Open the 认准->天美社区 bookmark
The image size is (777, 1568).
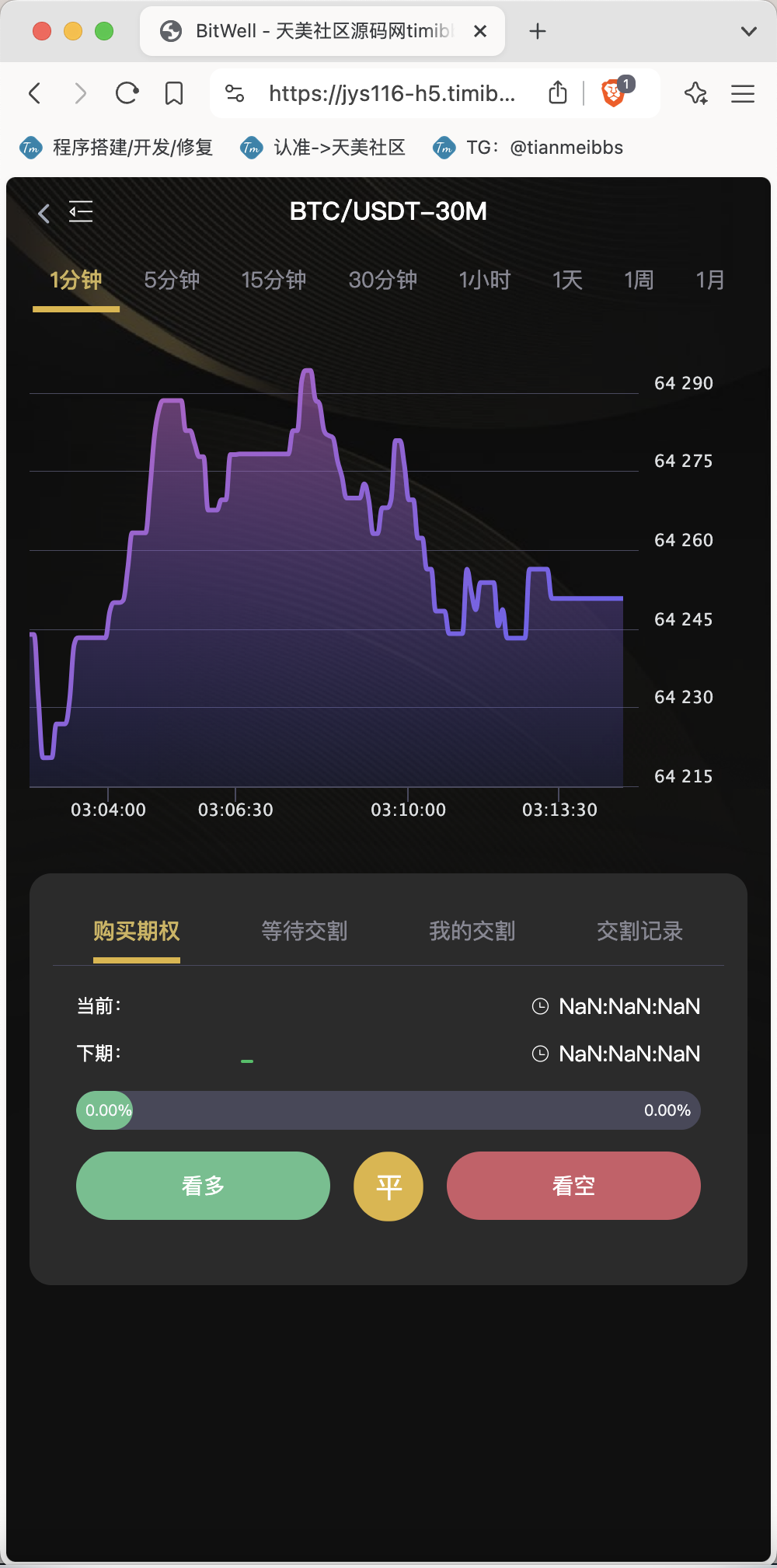coord(323,148)
